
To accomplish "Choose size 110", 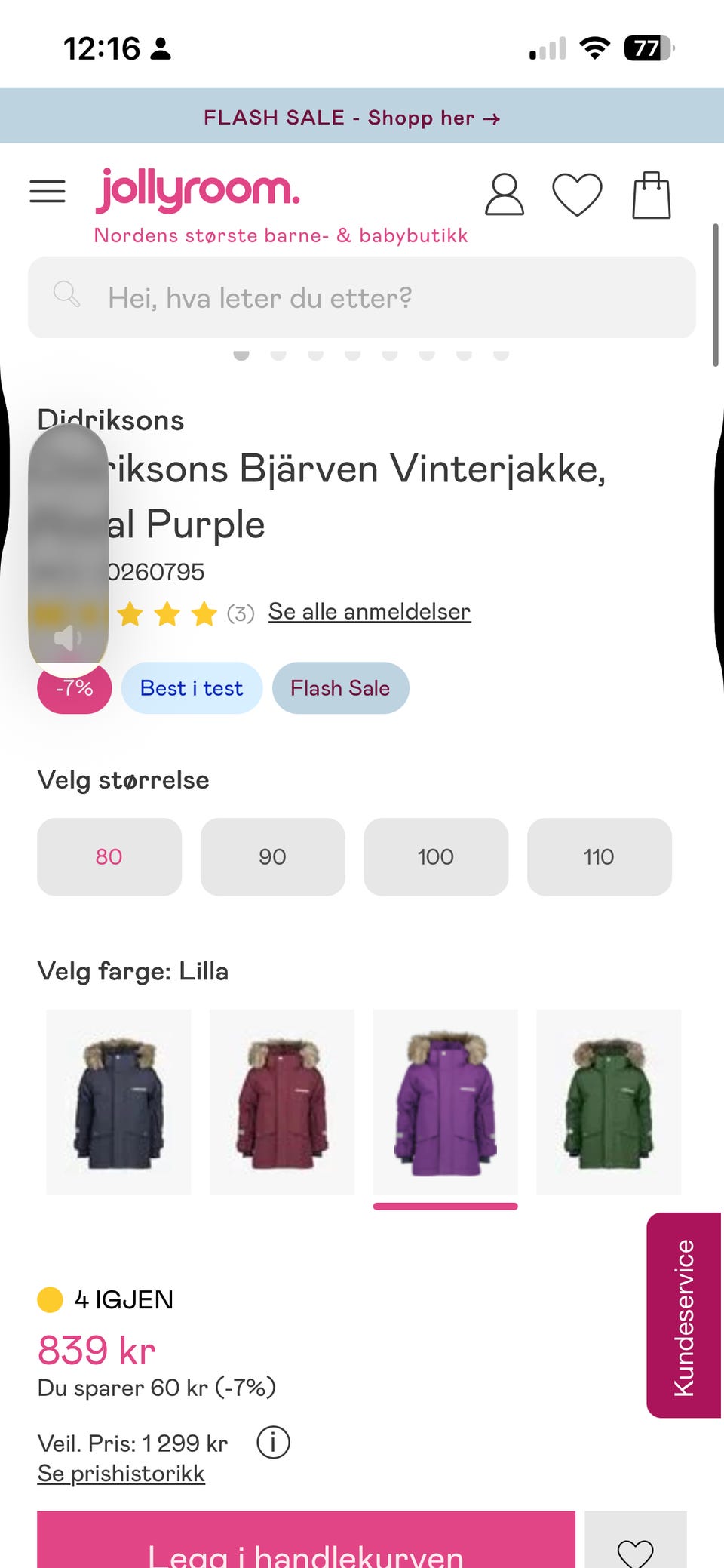I will click(599, 857).
